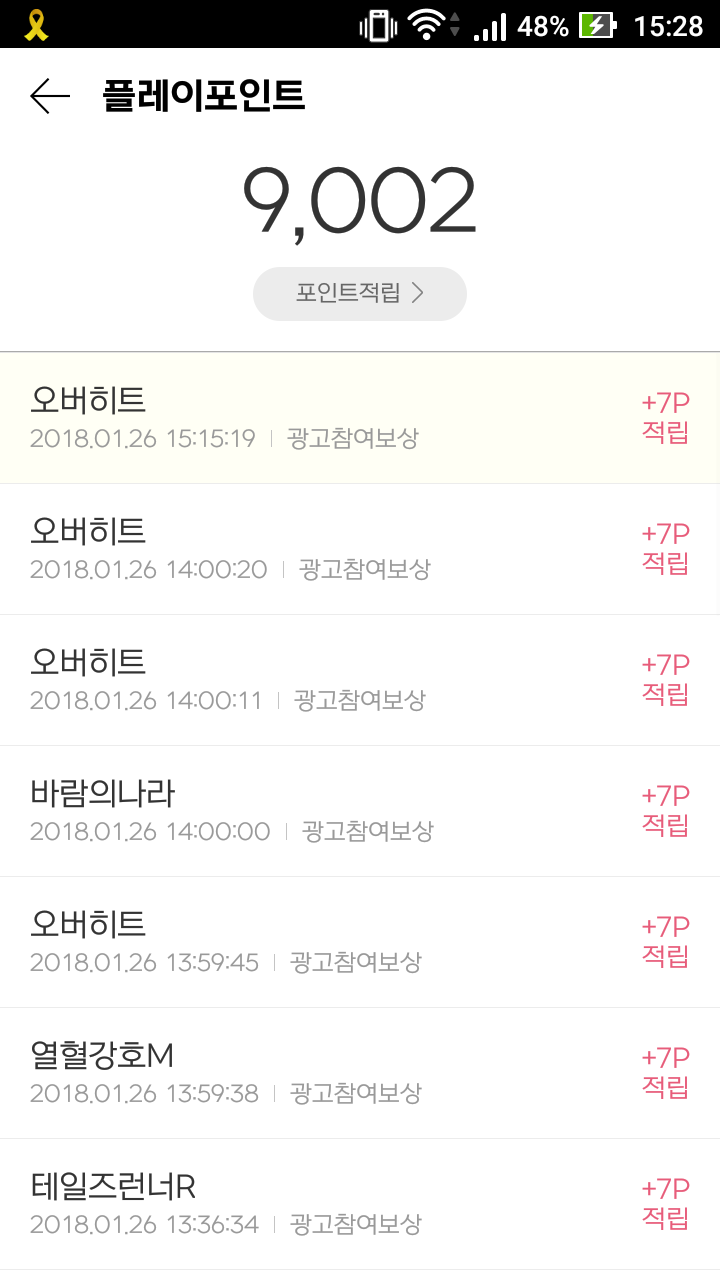Tap the Wi-Fi icon in the status bar
Image resolution: width=720 pixels, height=1280 pixels.
428,26
